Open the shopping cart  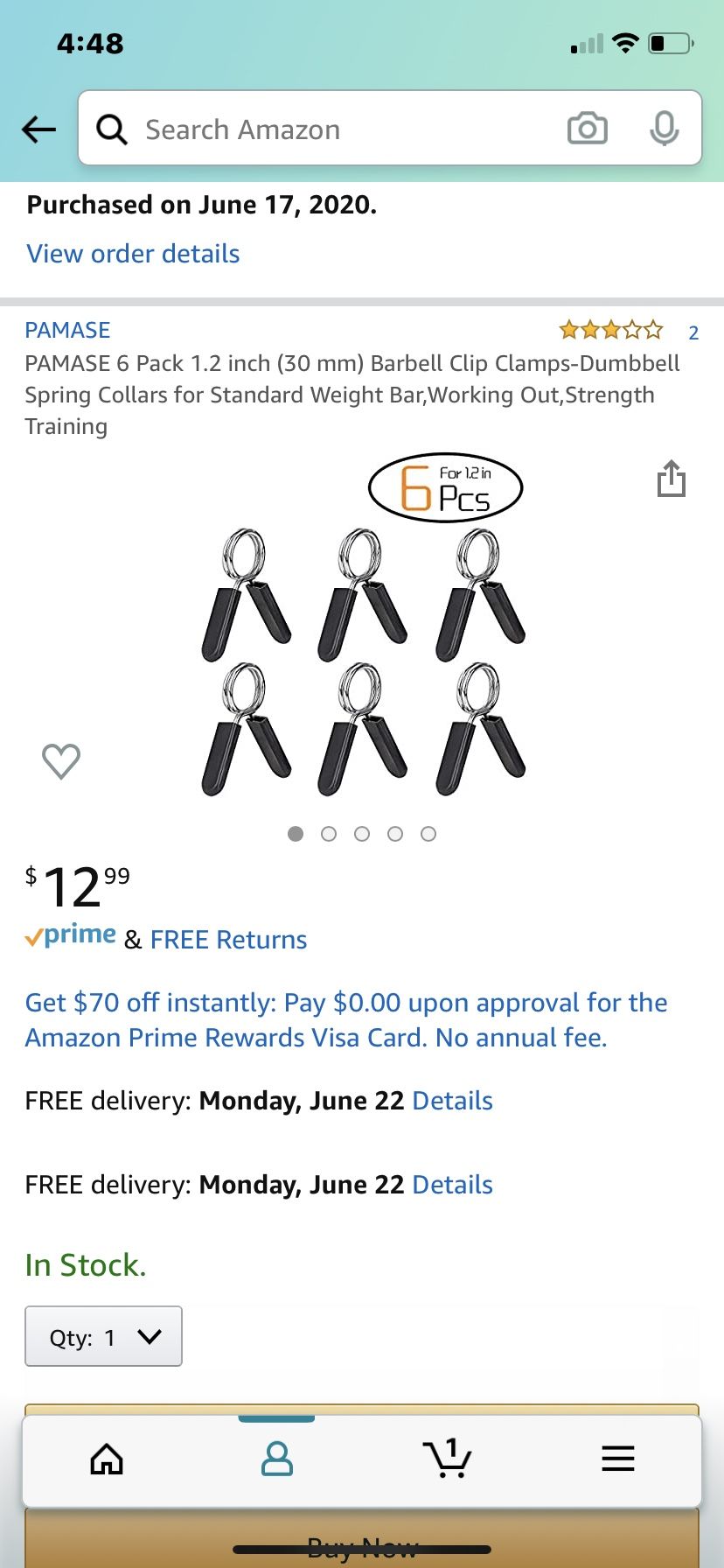pos(448,1459)
